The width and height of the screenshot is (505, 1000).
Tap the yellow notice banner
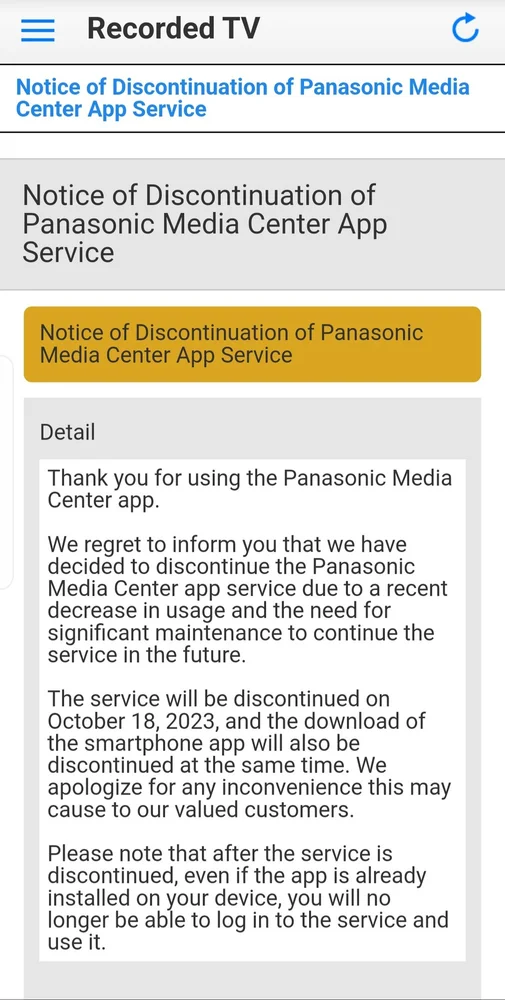click(x=252, y=344)
